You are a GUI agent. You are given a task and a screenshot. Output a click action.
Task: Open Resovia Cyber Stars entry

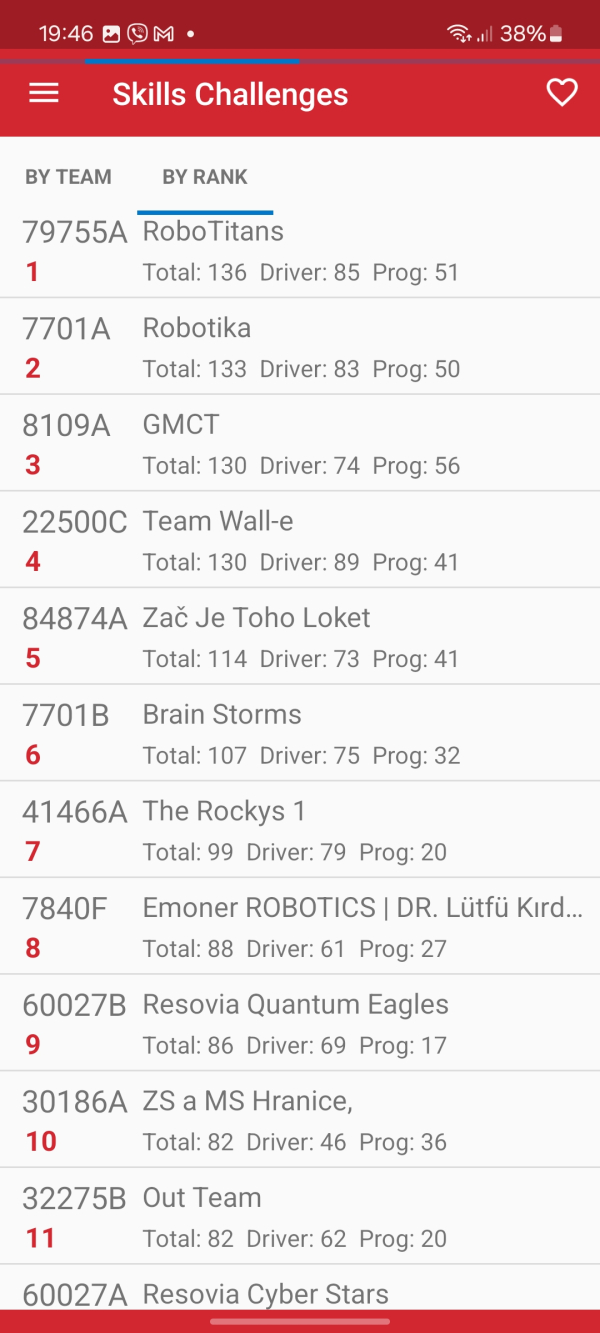[x=300, y=1288]
